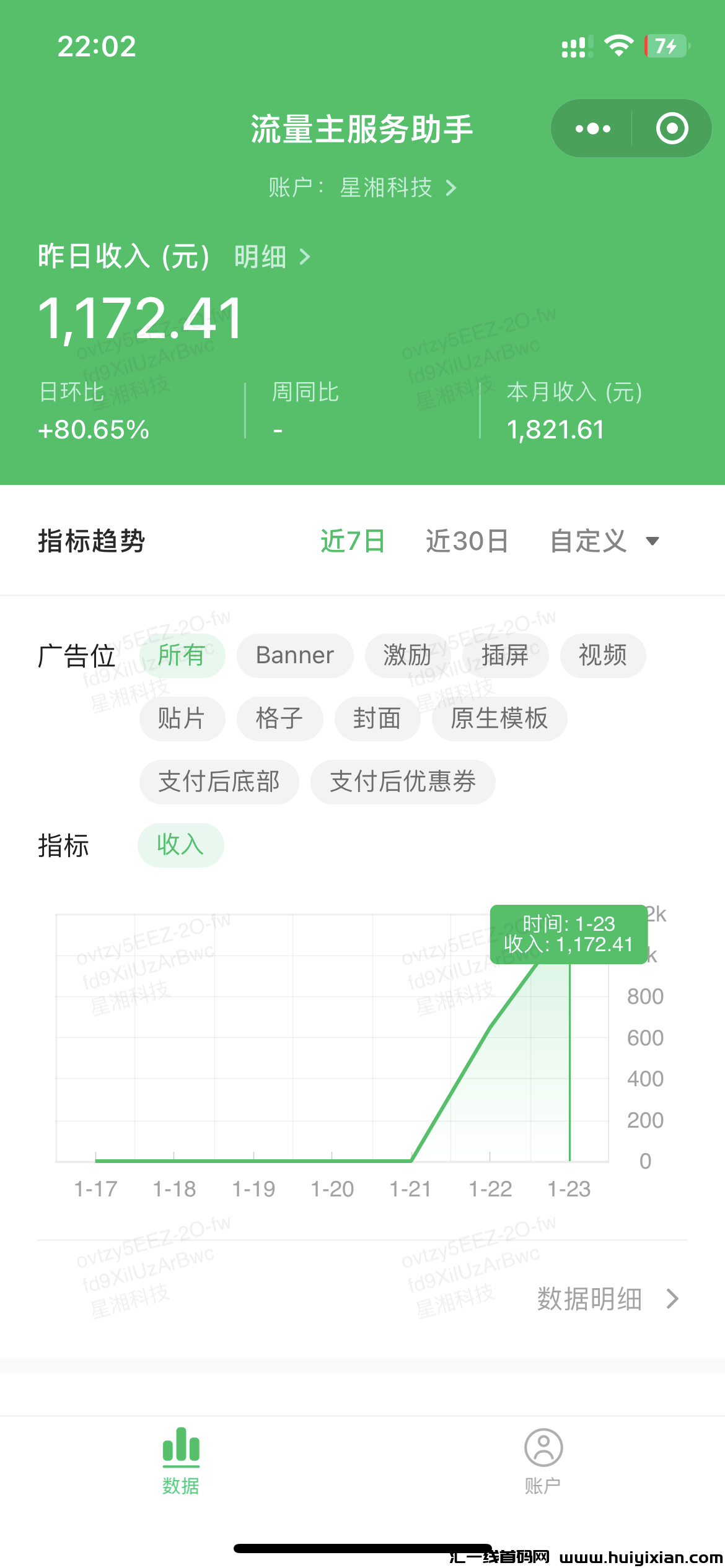
Task: Close the mini program via the circle icon
Action: point(672,129)
